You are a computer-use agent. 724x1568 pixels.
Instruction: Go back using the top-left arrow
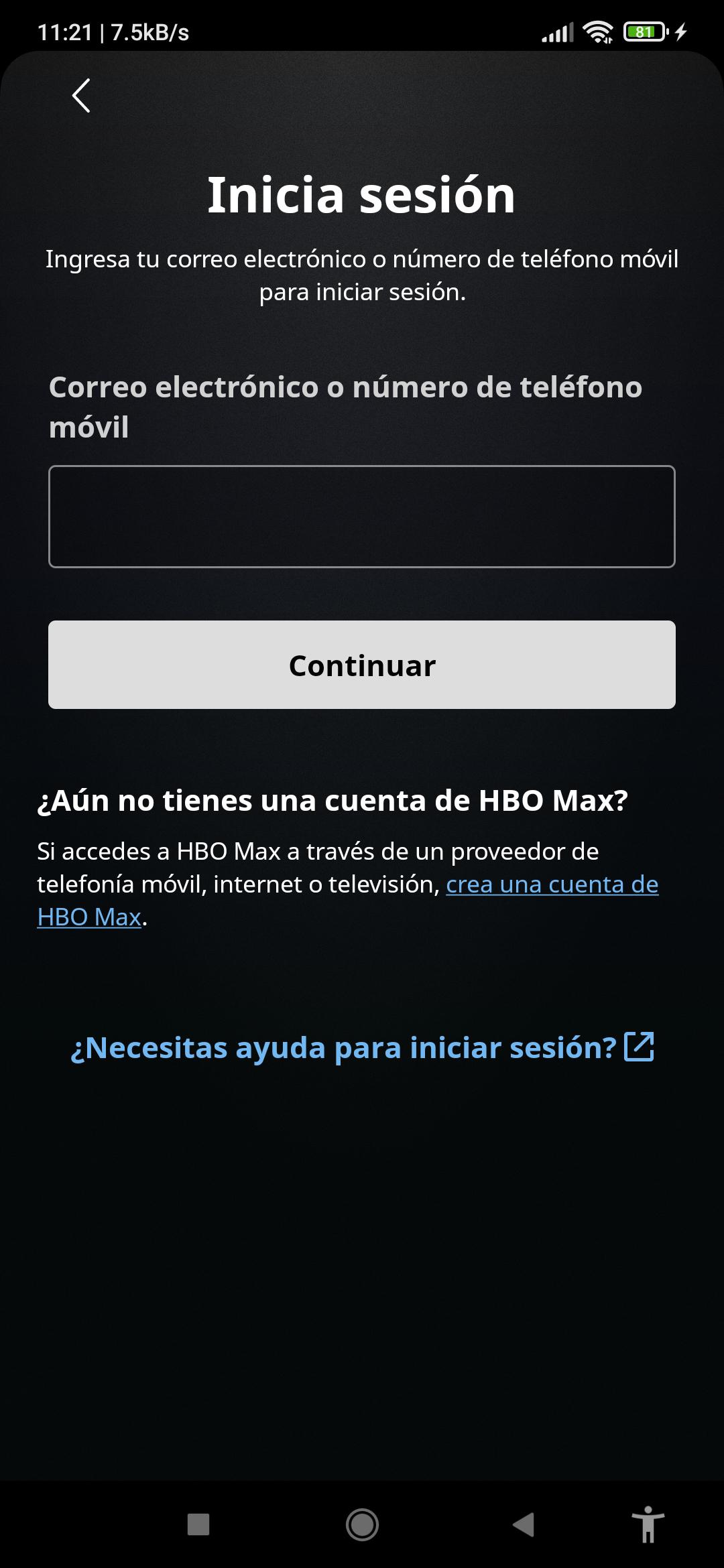pos(81,96)
